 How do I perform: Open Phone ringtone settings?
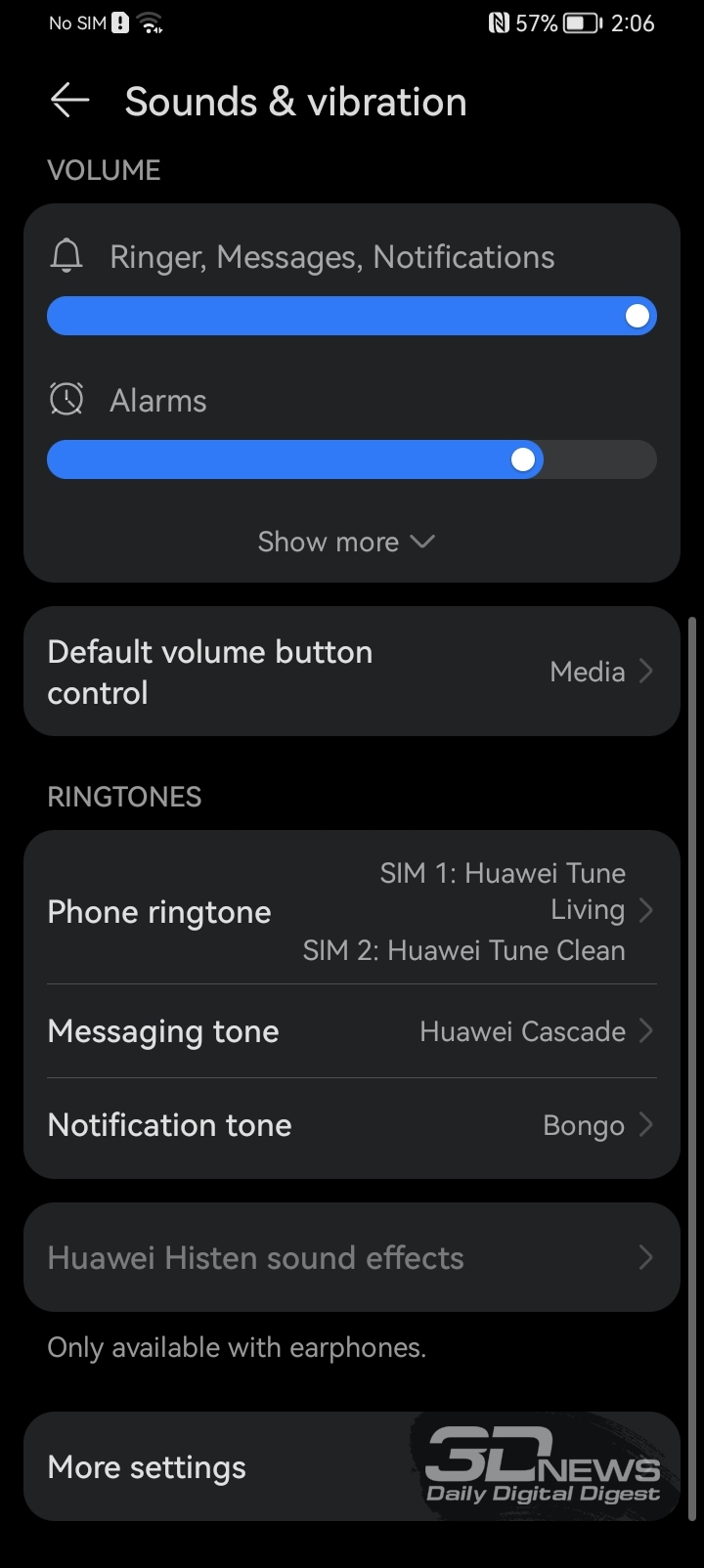coord(352,911)
